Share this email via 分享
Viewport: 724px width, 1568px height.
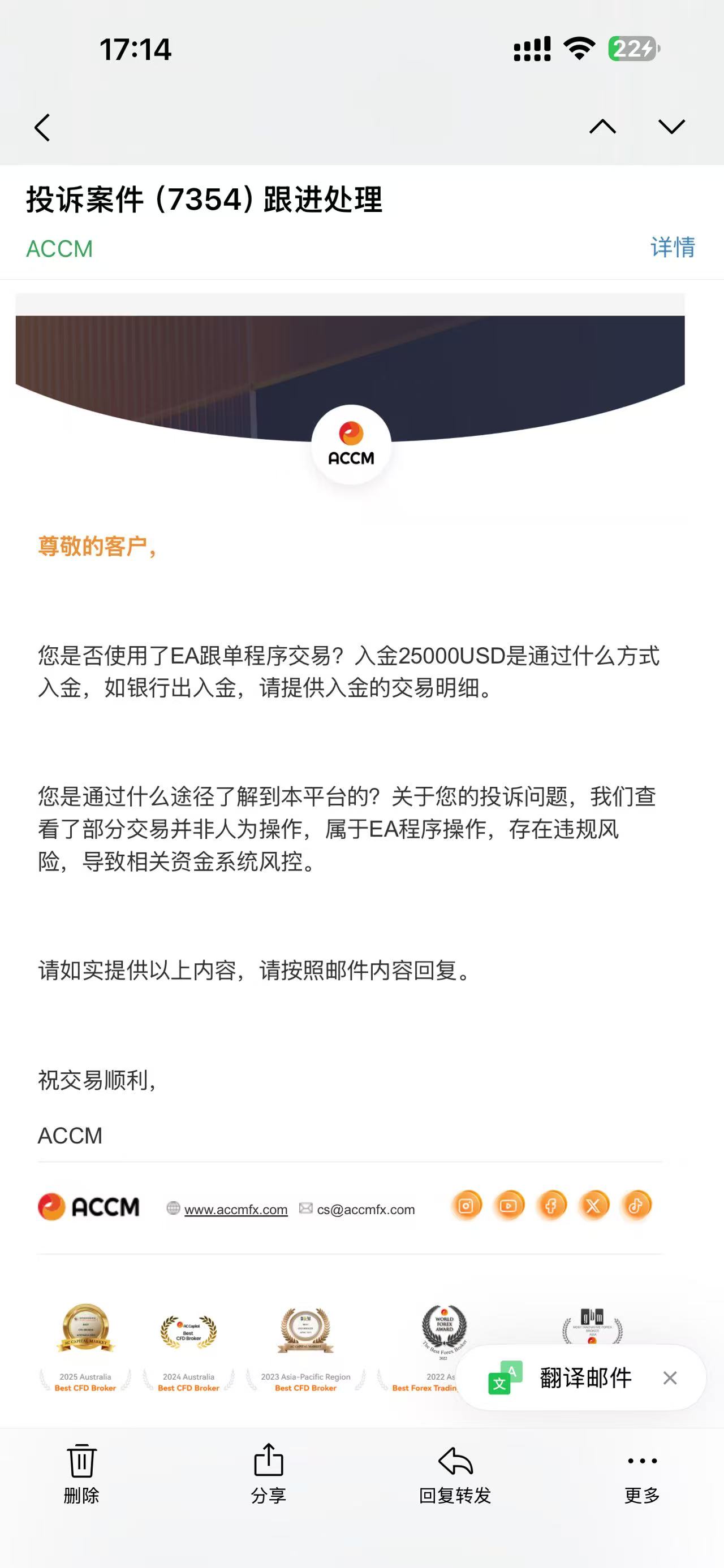[269, 1473]
